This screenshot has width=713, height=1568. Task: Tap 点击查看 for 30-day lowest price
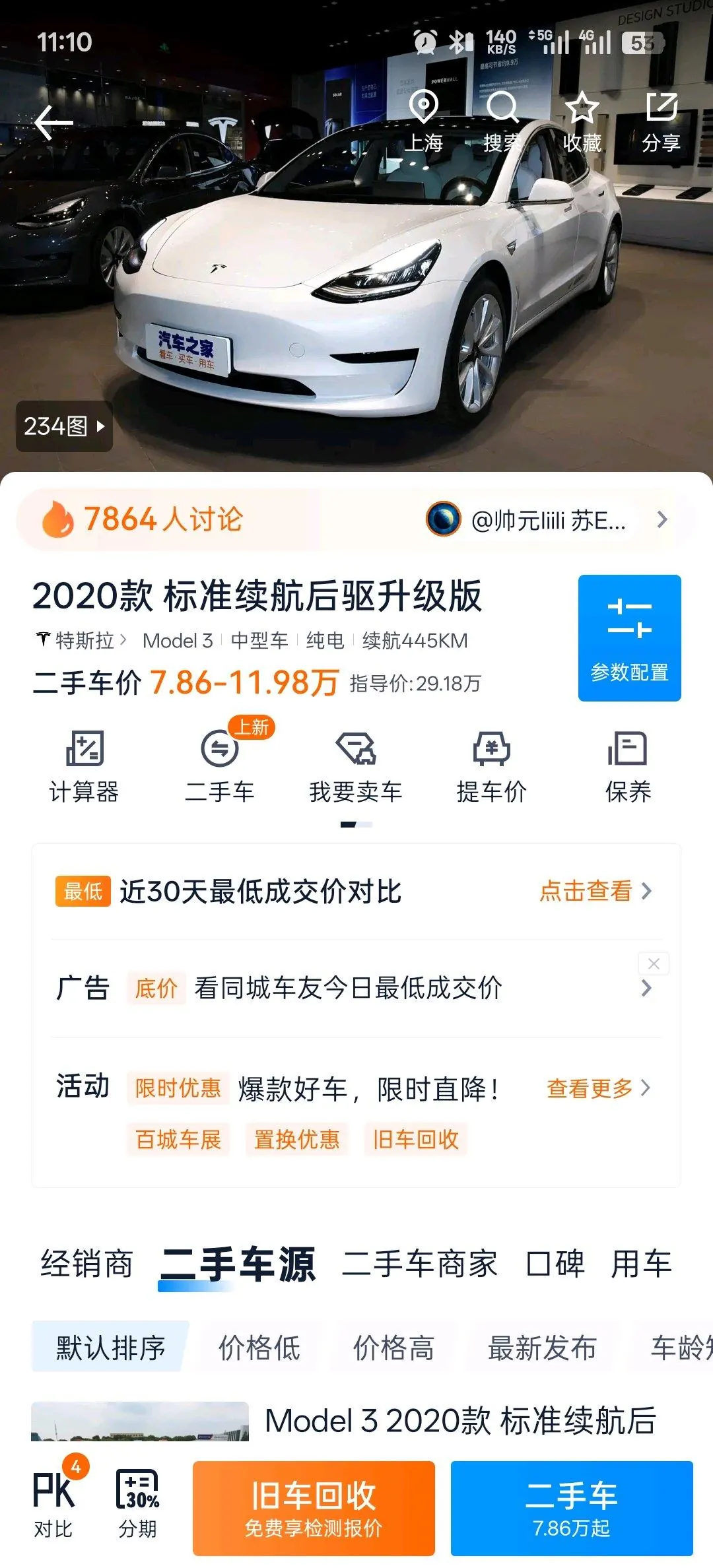tap(595, 891)
